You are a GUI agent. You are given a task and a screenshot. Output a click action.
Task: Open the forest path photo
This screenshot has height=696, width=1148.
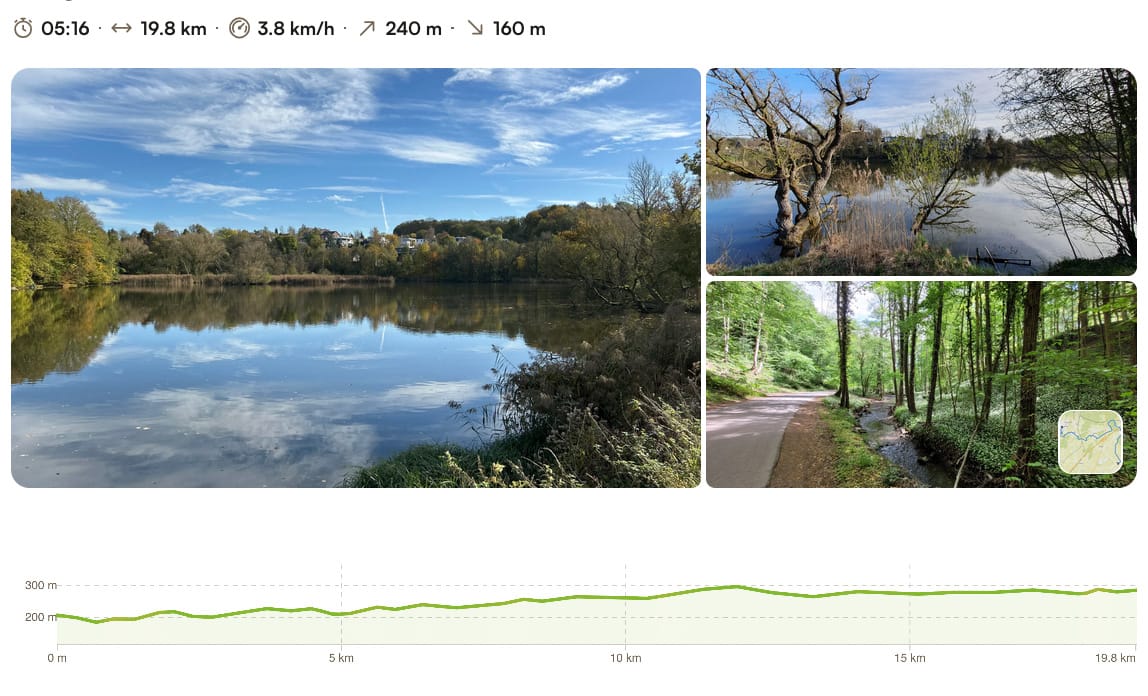[880, 385]
